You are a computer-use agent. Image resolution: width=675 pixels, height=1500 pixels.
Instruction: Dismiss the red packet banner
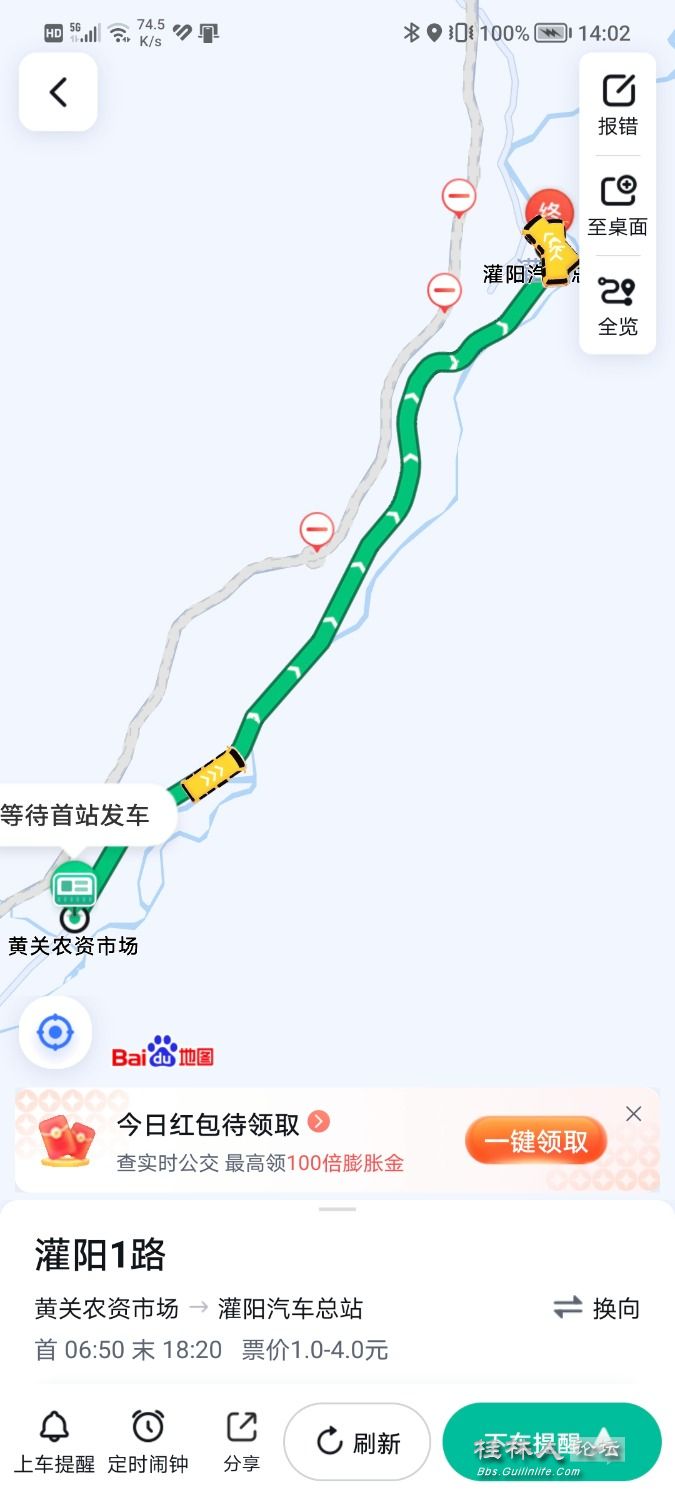coord(633,1114)
